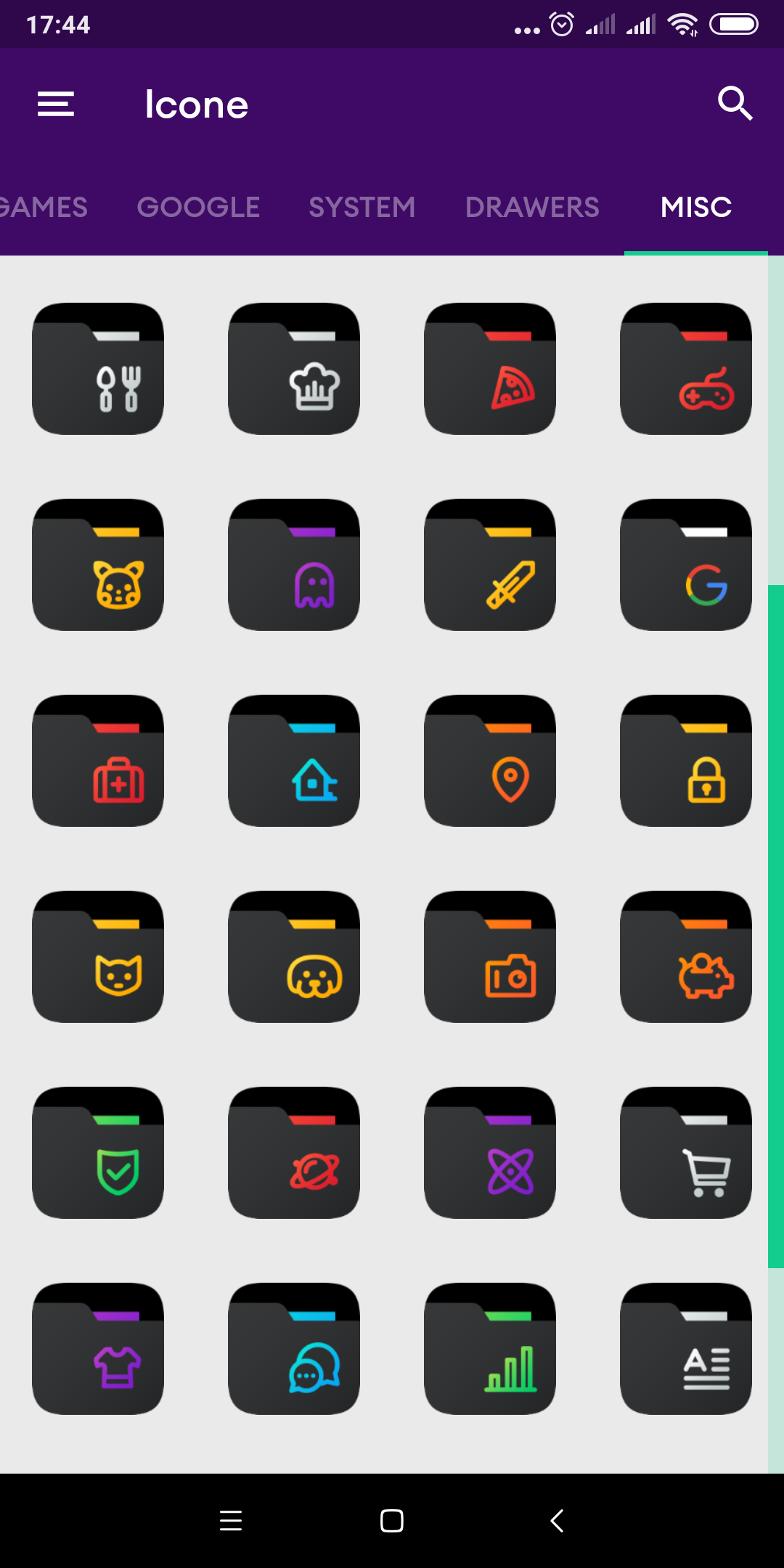784x1568 pixels.
Task: Select the blue house folder icon
Action: tap(294, 761)
